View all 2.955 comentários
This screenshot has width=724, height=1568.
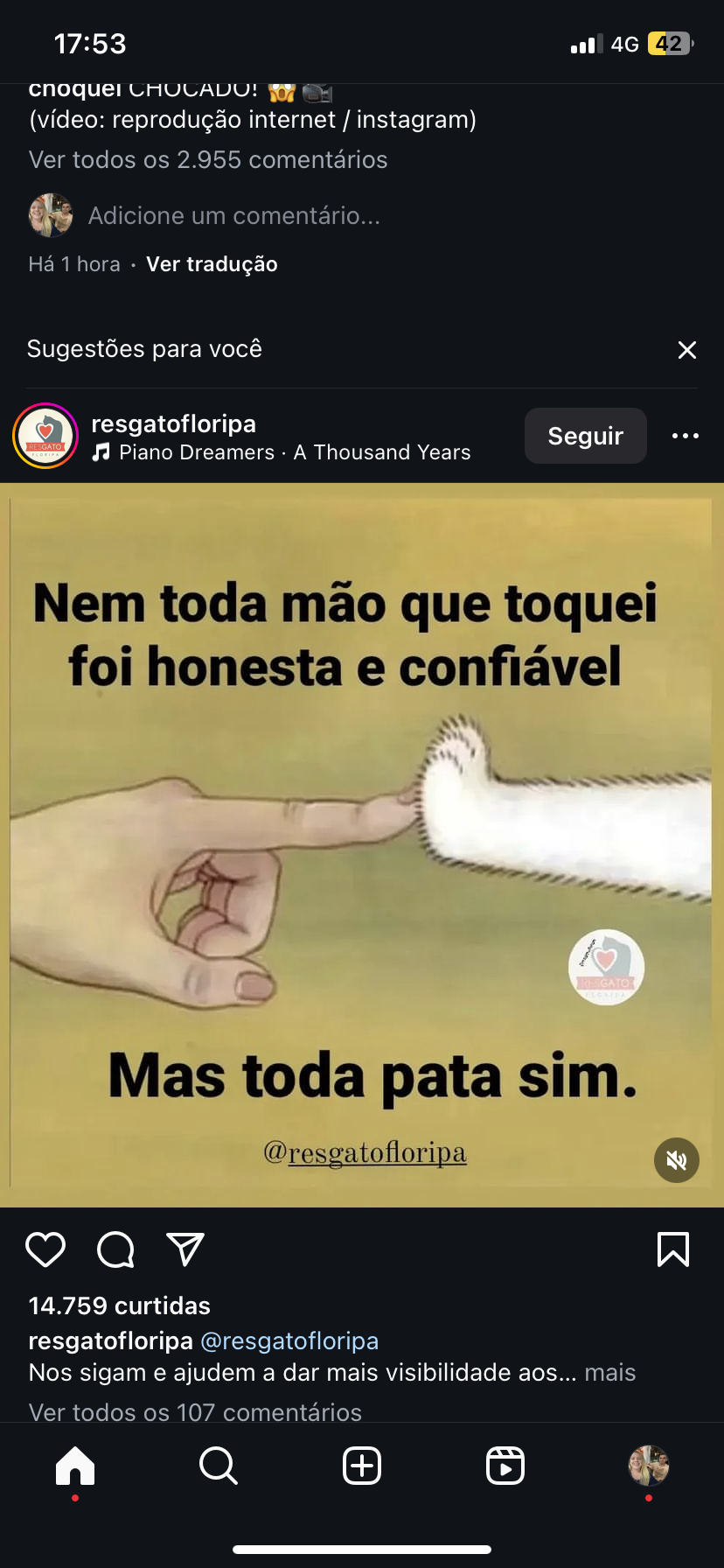(208, 160)
